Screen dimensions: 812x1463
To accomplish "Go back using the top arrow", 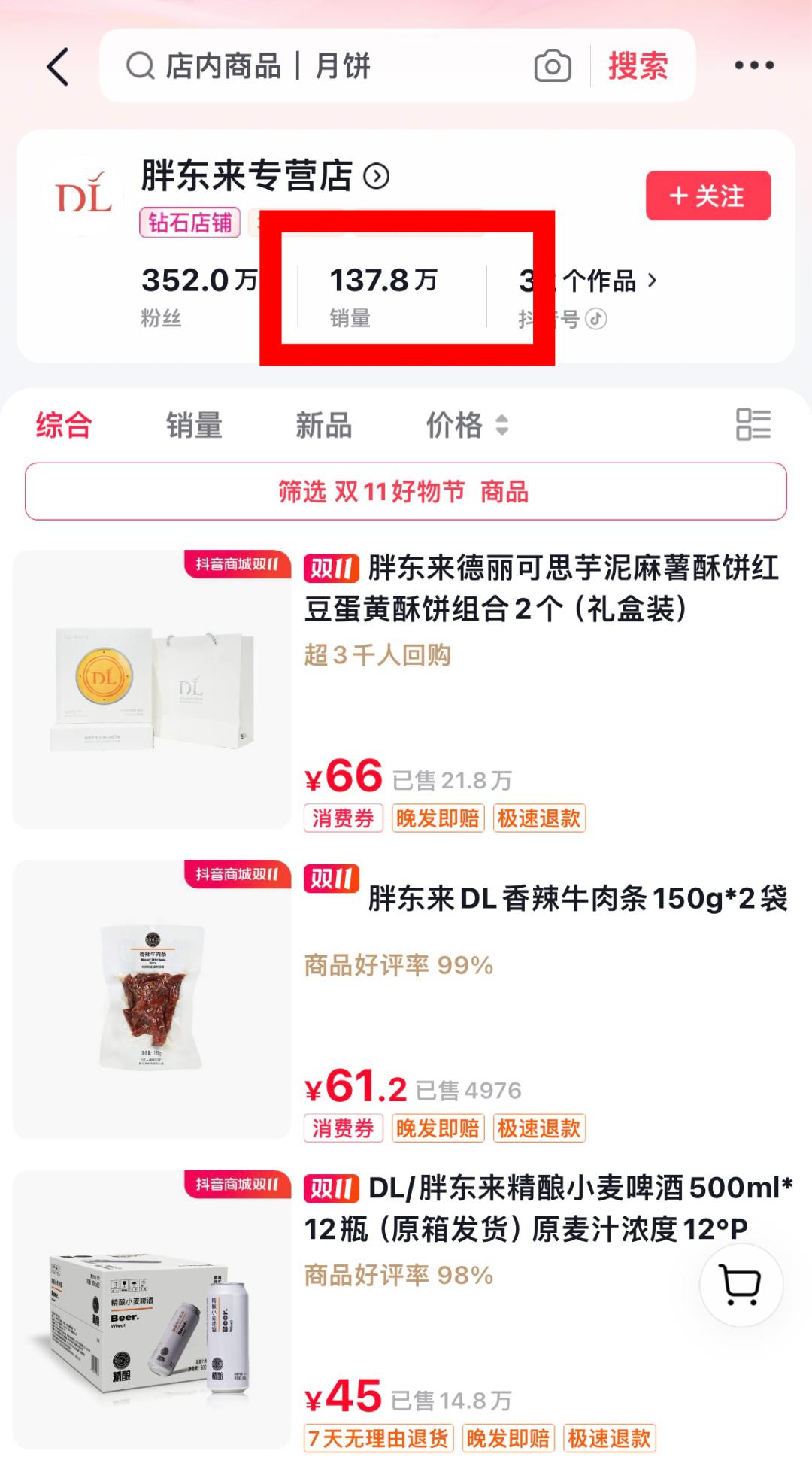I will tap(59, 66).
